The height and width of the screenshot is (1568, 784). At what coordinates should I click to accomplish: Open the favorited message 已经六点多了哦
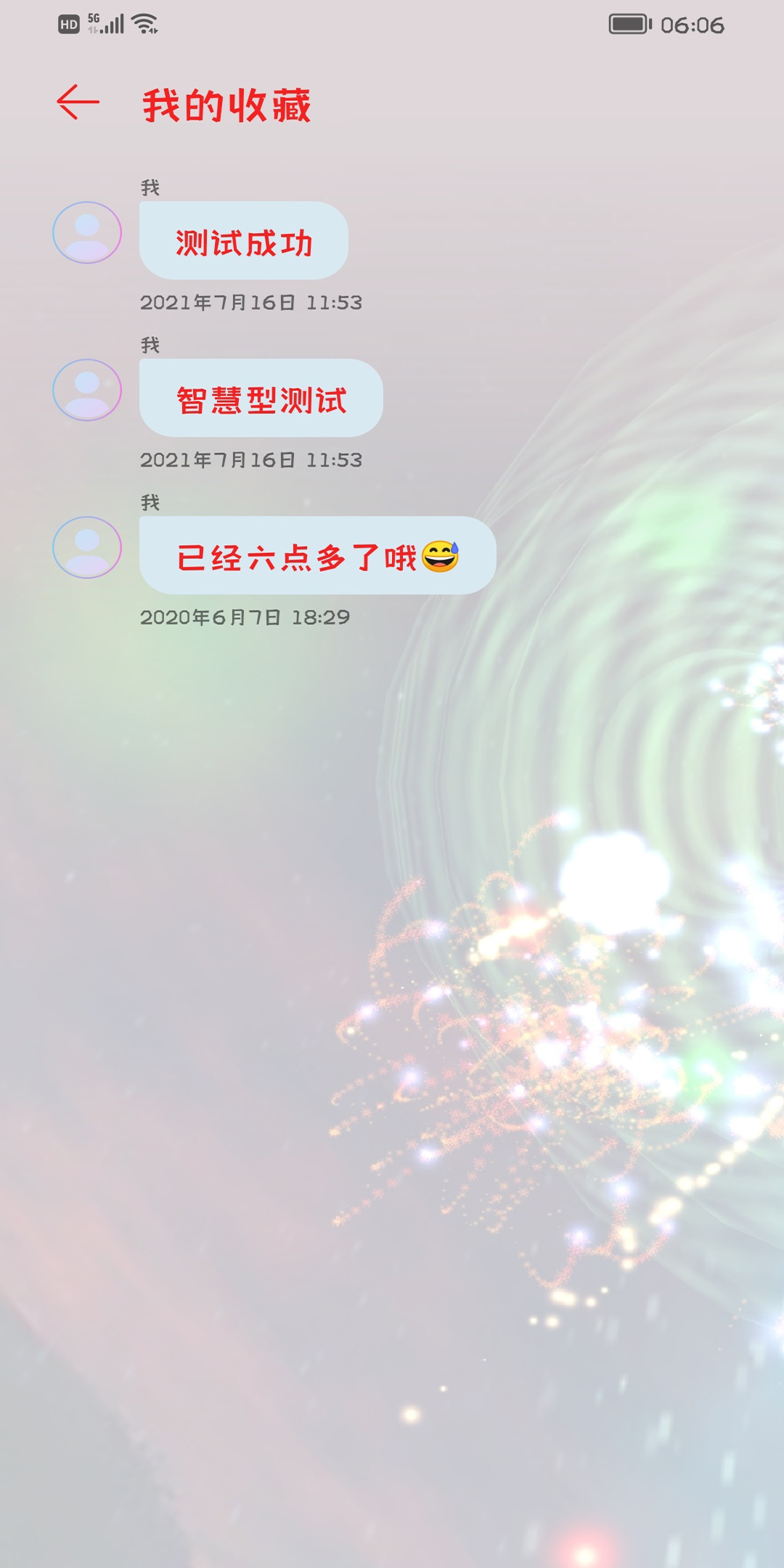click(317, 557)
